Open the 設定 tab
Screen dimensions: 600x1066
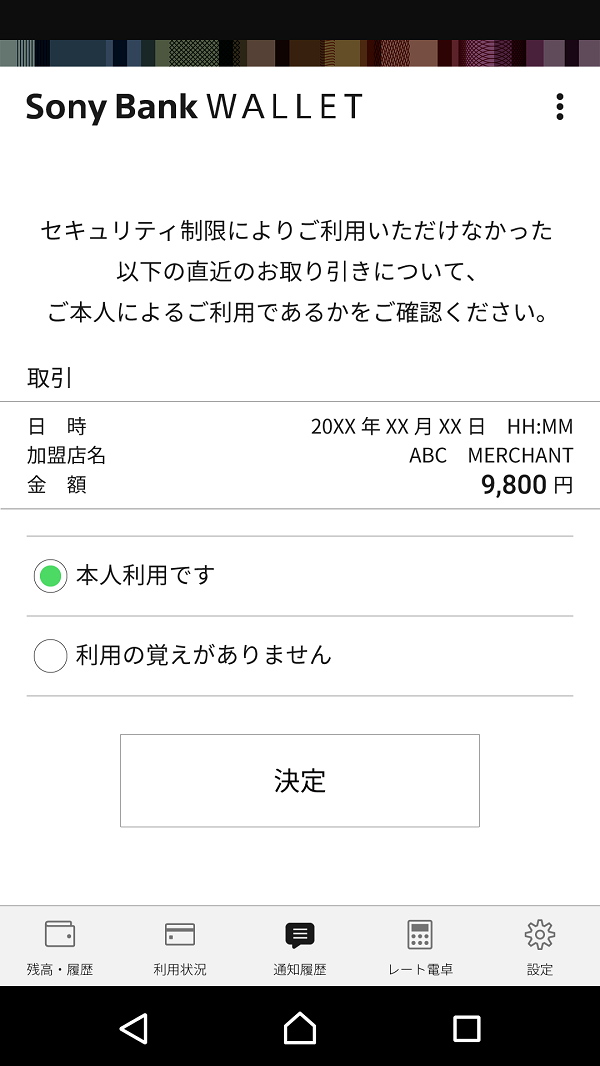[540, 946]
